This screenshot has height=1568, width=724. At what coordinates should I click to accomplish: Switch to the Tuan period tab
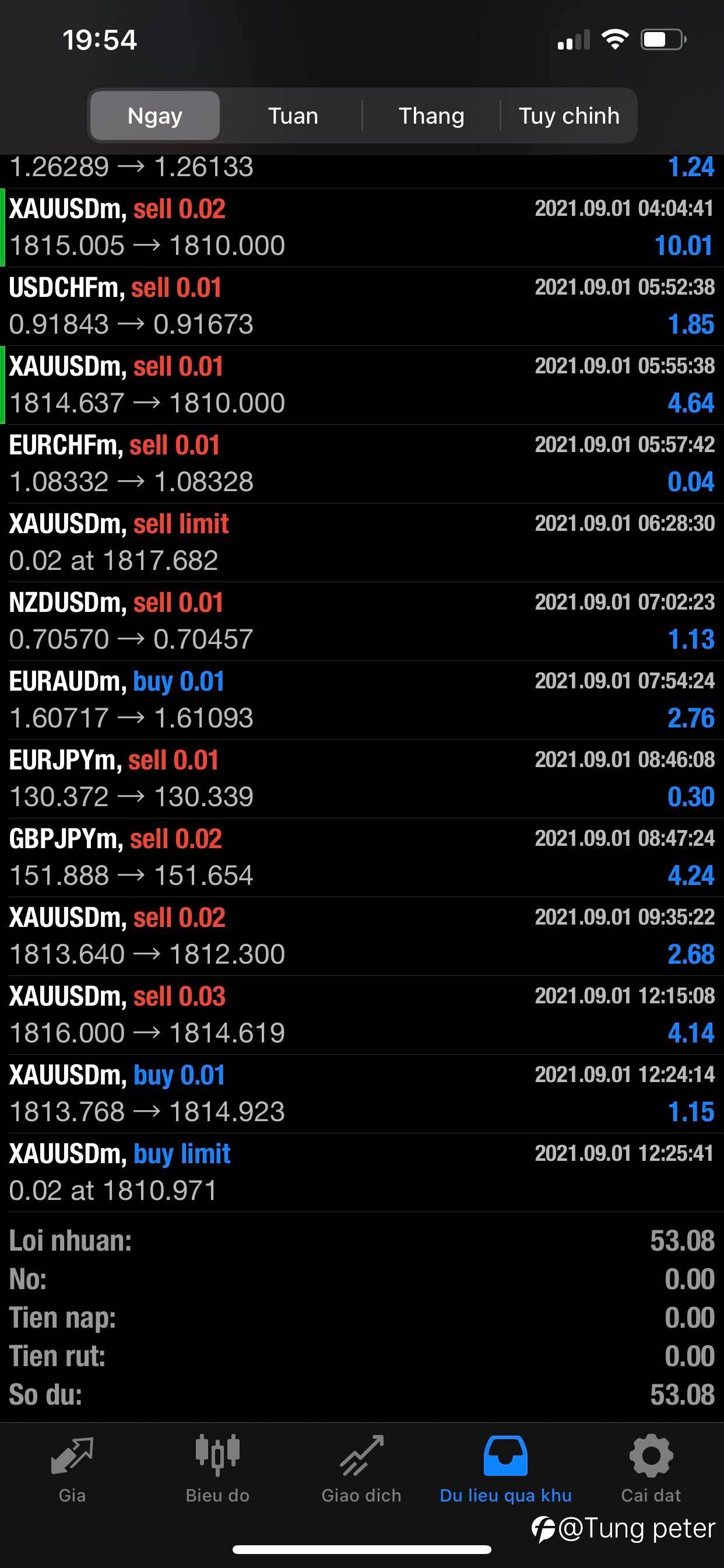(x=293, y=116)
